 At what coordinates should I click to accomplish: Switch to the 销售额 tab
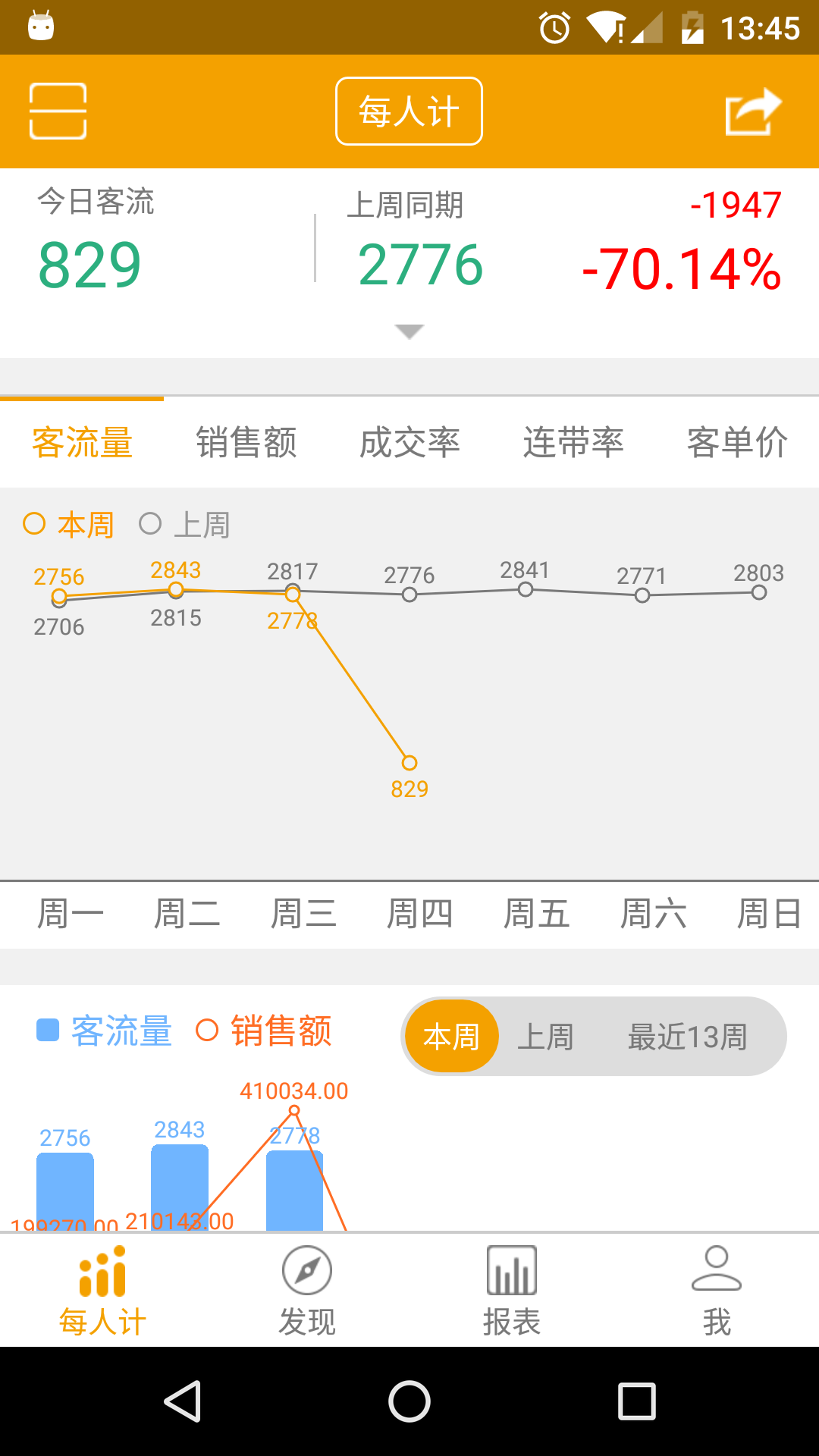(246, 443)
